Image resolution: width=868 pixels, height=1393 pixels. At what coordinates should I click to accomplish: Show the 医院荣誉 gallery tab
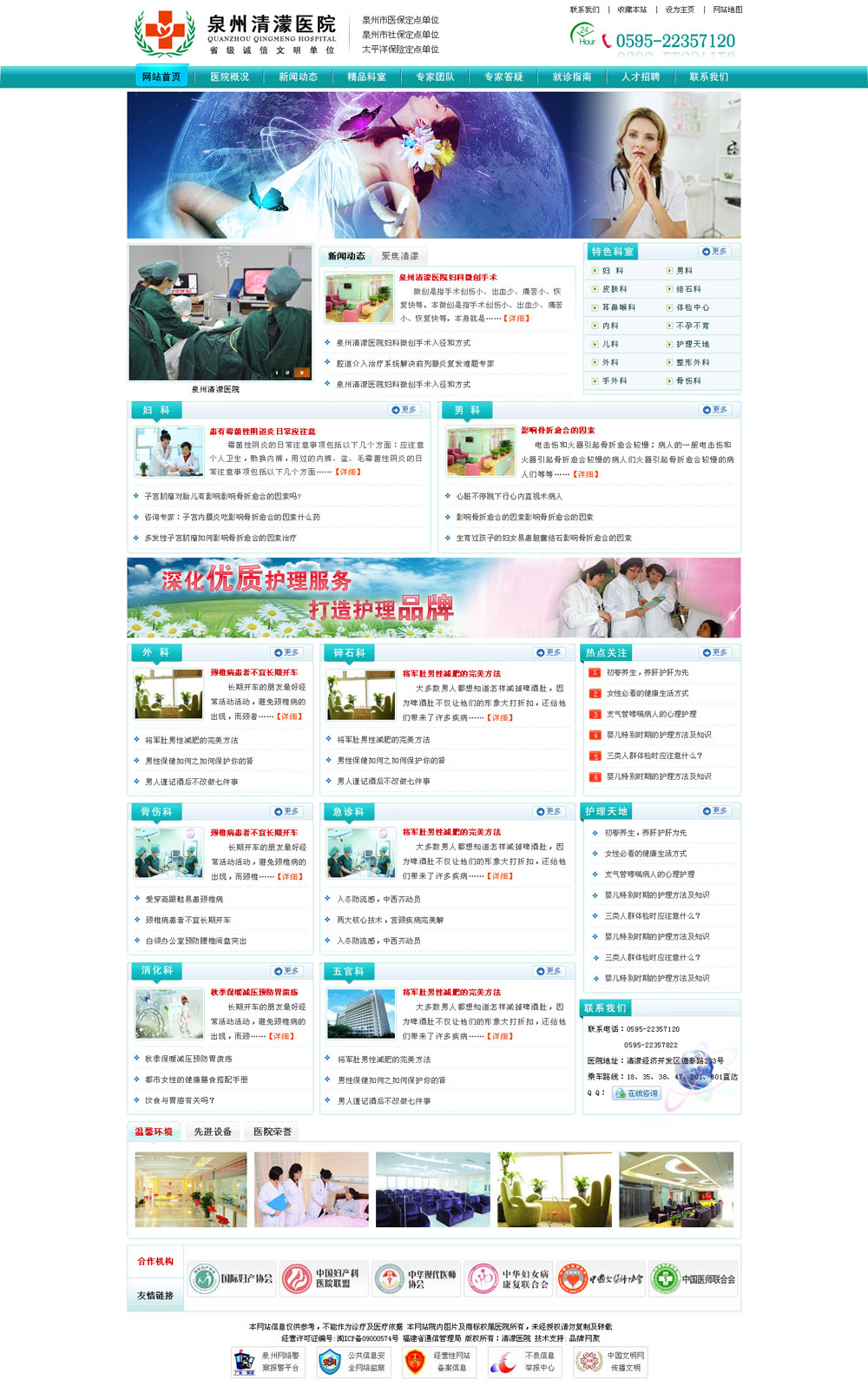(273, 1132)
